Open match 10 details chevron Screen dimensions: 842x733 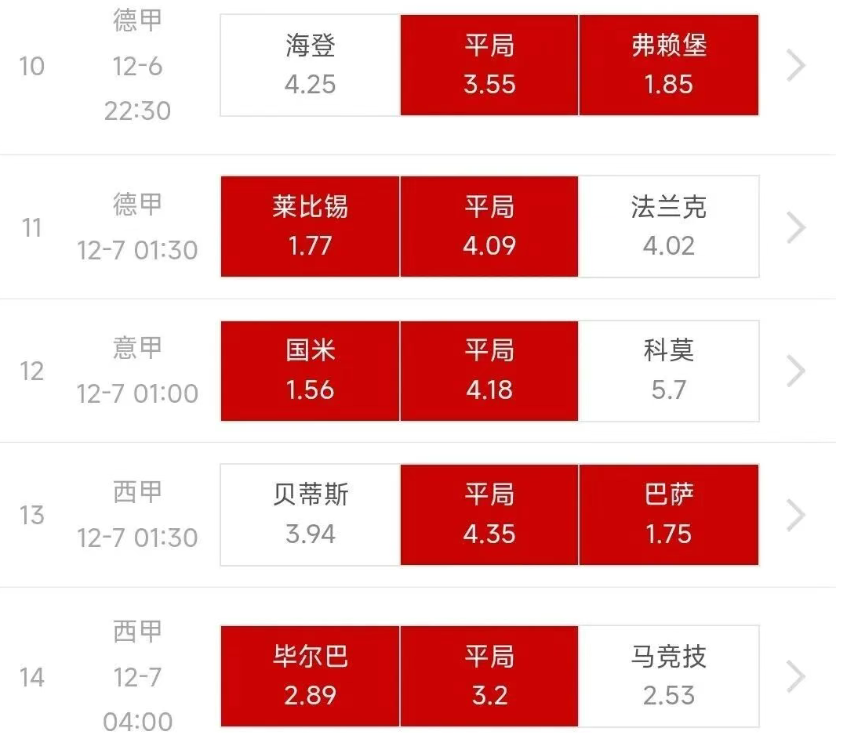[x=796, y=65]
